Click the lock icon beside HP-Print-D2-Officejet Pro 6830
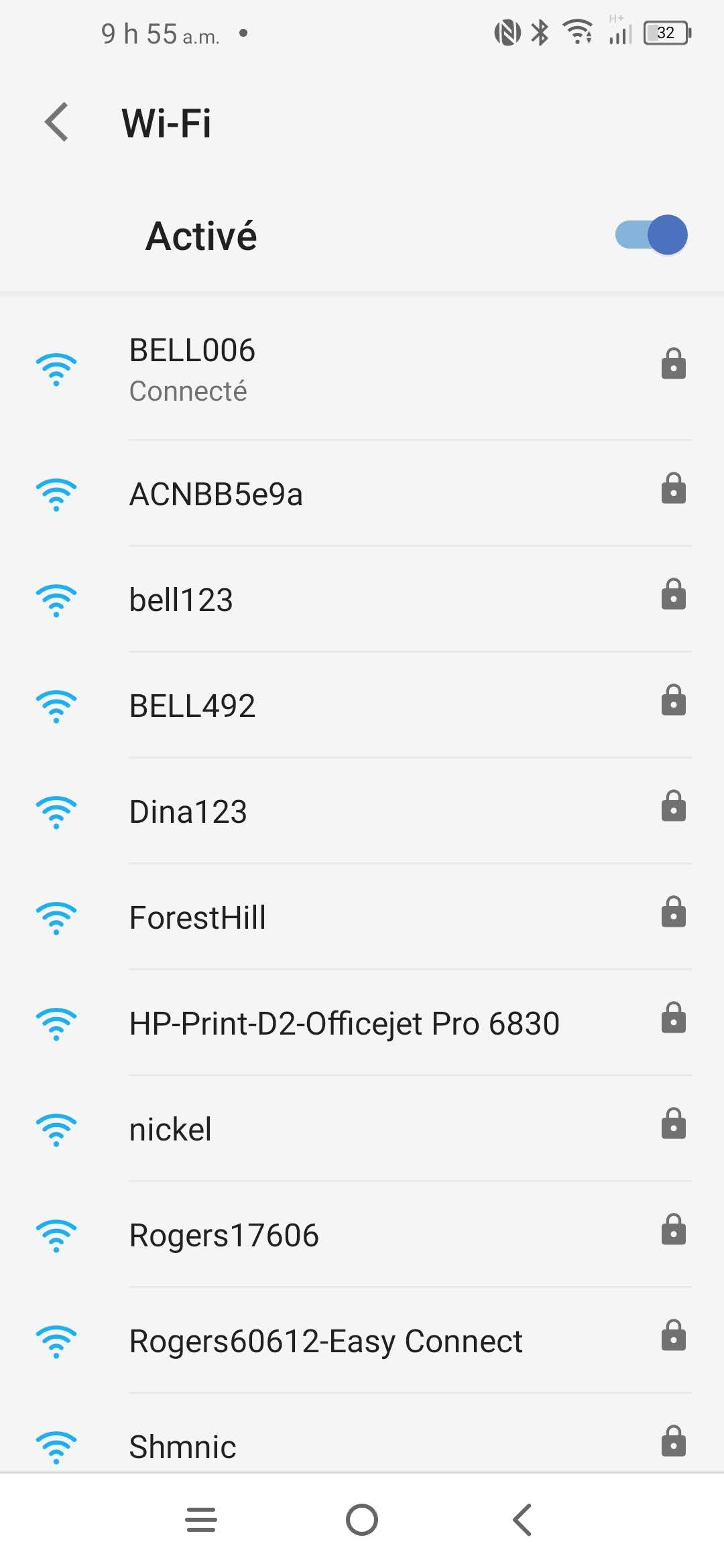Screen dimensions: 724x1568 pyautogui.click(x=674, y=1019)
